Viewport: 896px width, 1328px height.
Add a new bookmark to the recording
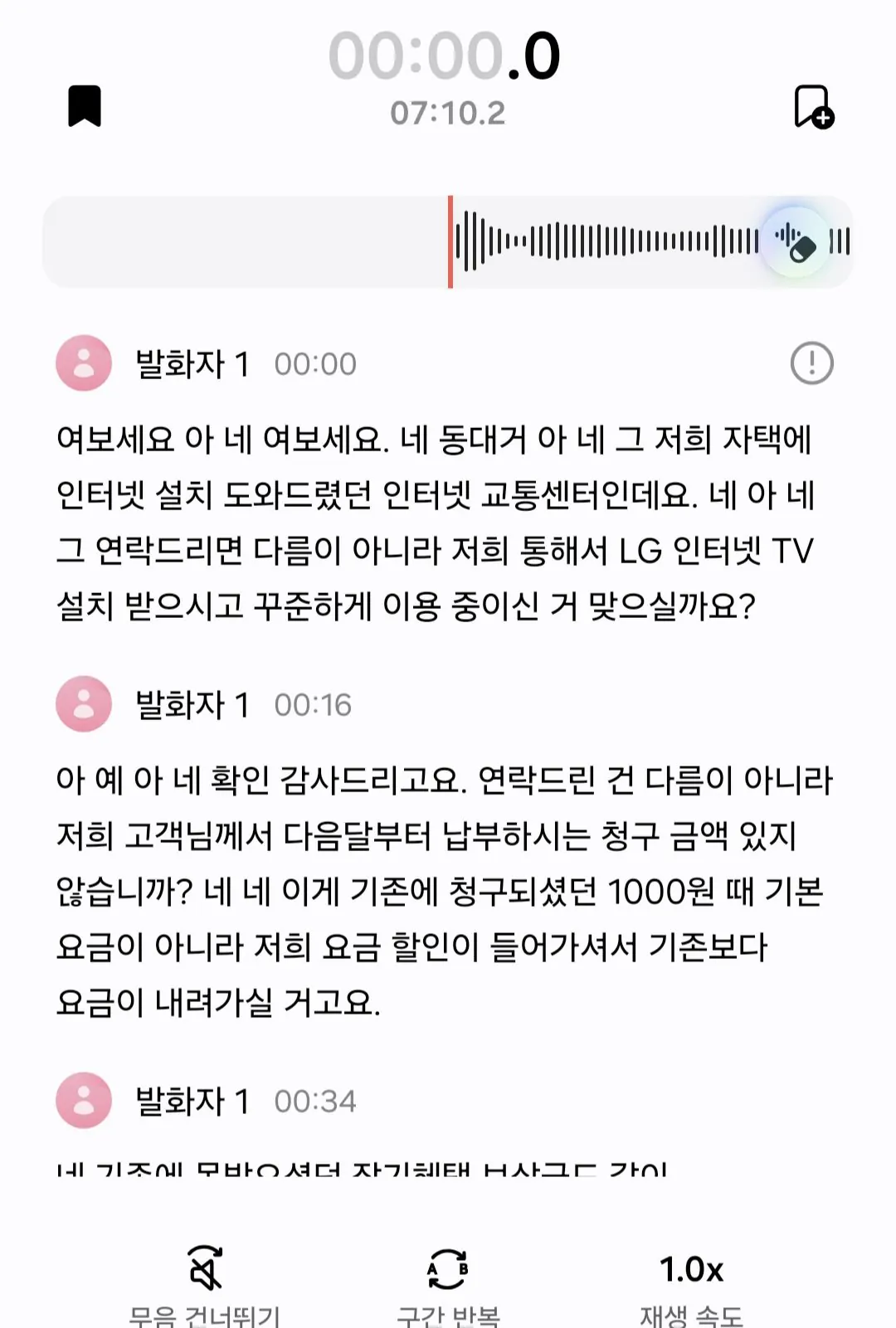(x=813, y=107)
